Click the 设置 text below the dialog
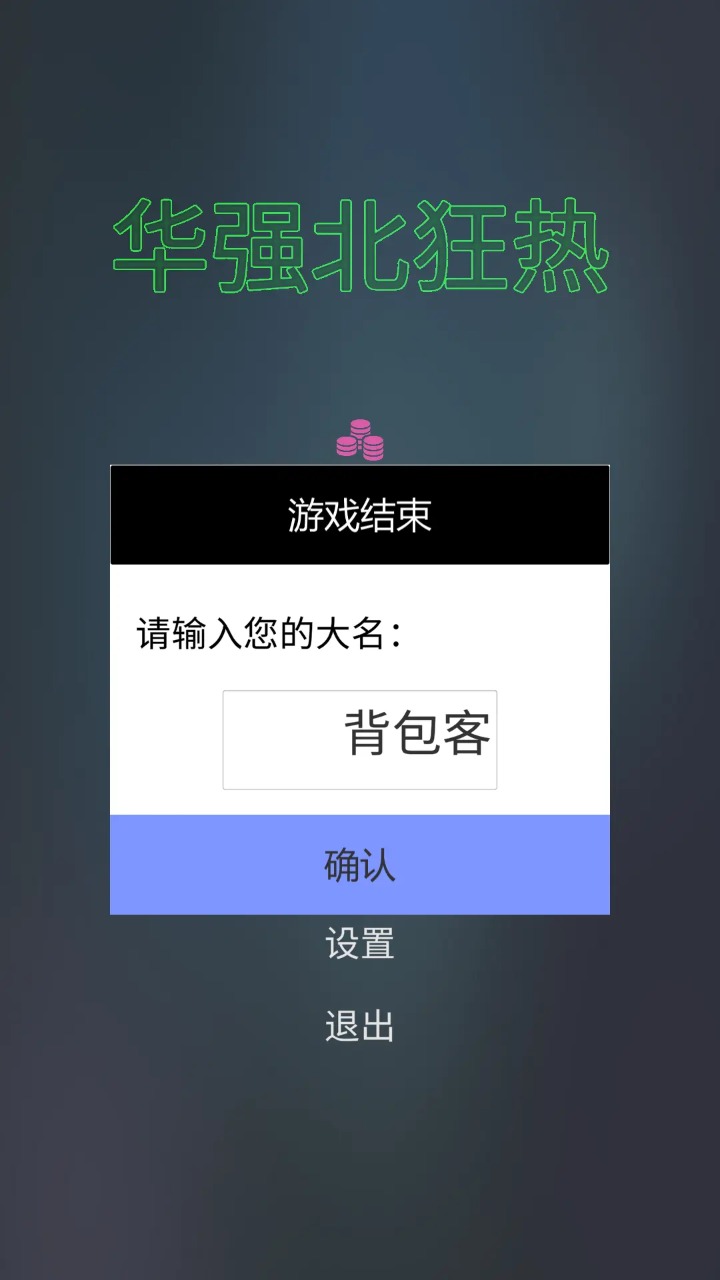 pyautogui.click(x=359, y=942)
